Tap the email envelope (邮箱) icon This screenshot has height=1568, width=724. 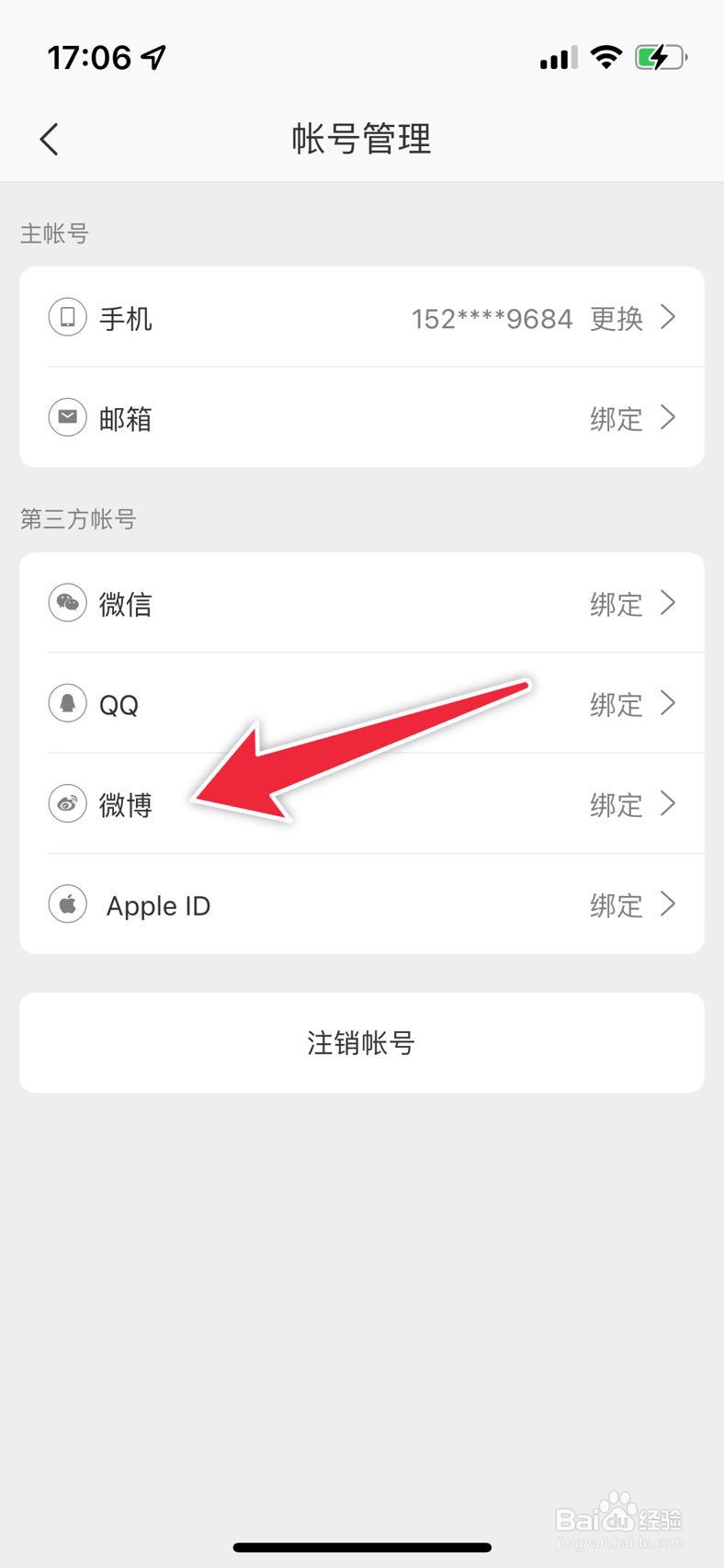pyautogui.click(x=67, y=417)
